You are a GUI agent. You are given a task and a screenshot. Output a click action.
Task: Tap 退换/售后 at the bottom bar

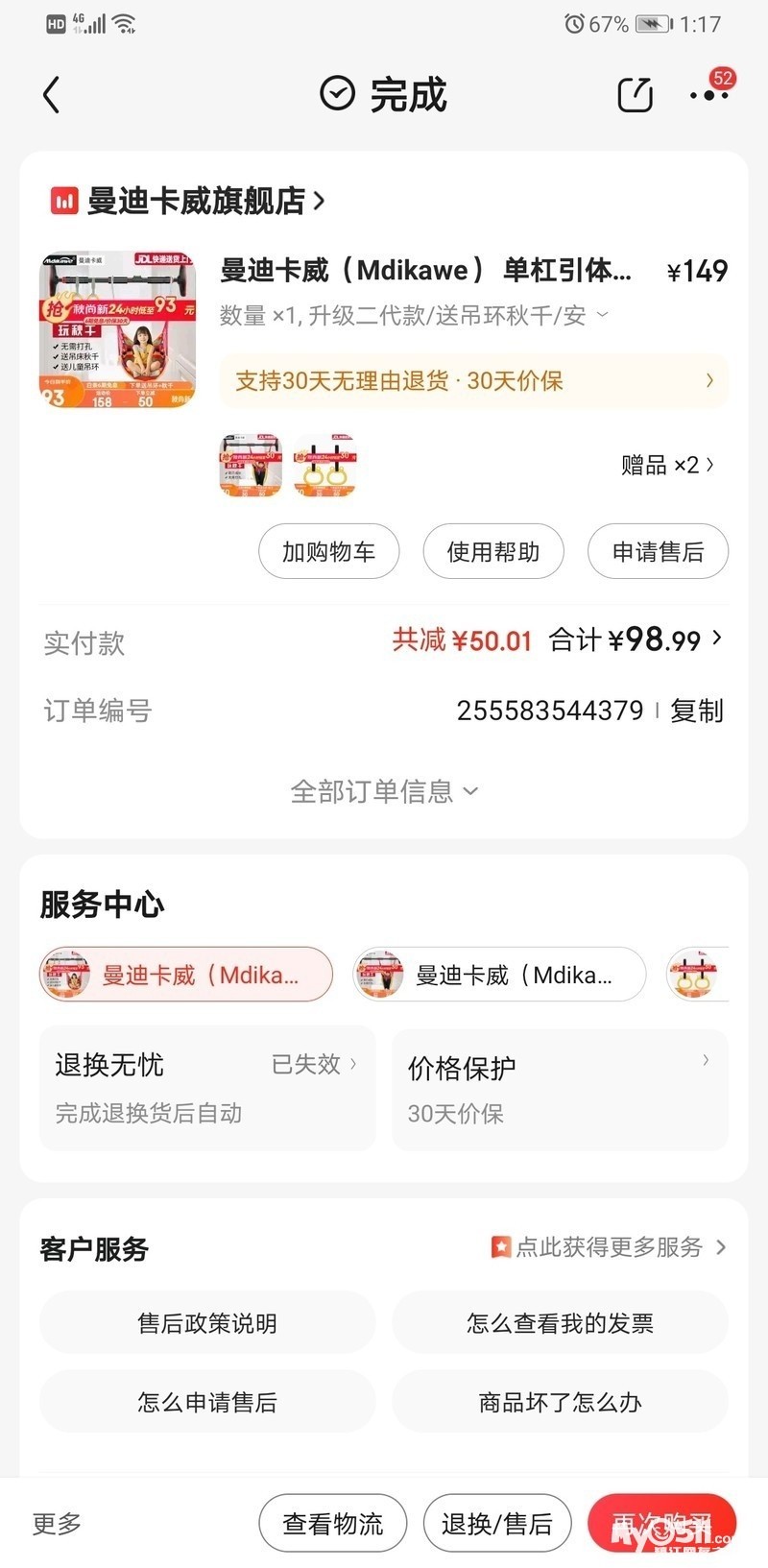(x=497, y=1523)
